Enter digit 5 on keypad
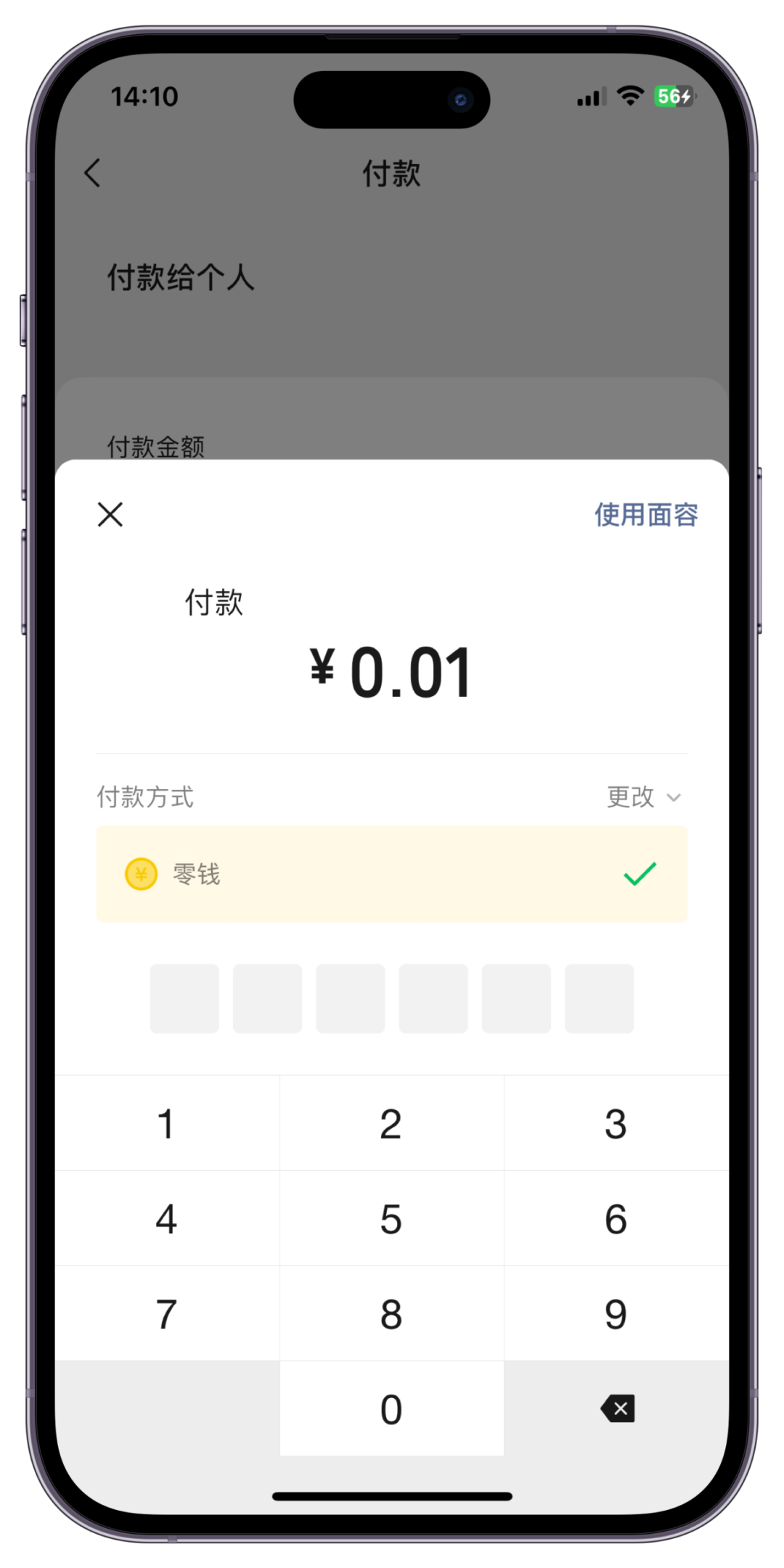This screenshot has width=784, height=1568. [x=391, y=1219]
